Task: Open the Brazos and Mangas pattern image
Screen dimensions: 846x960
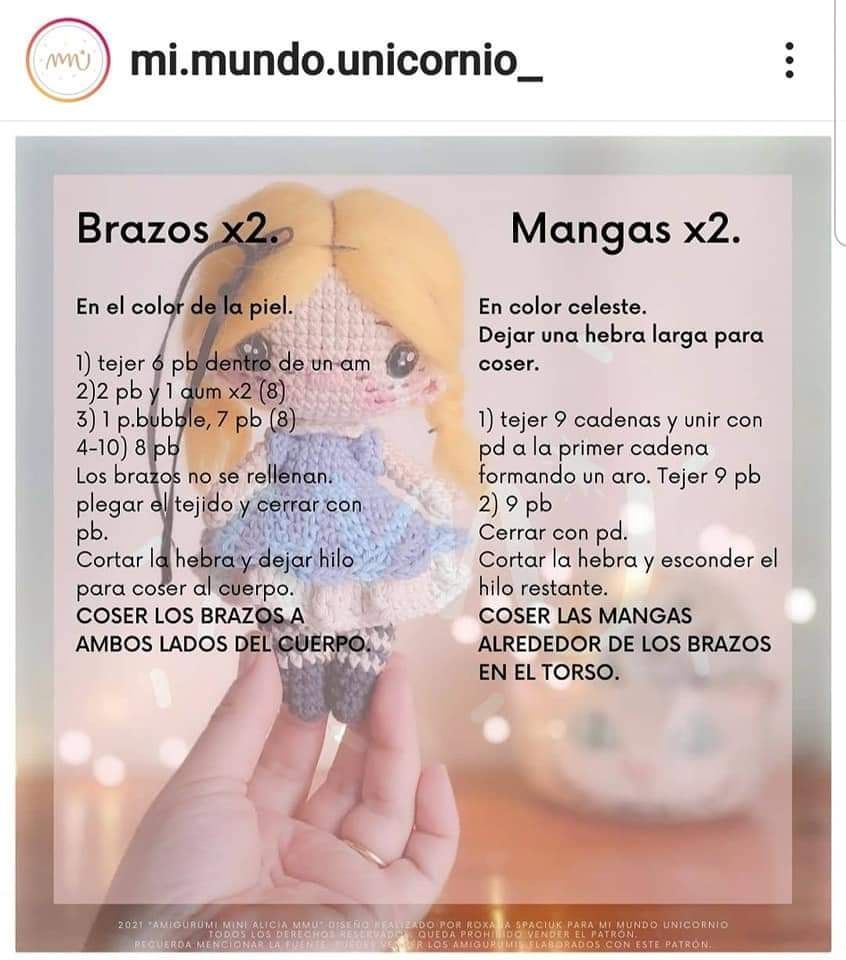Action: pos(423,540)
